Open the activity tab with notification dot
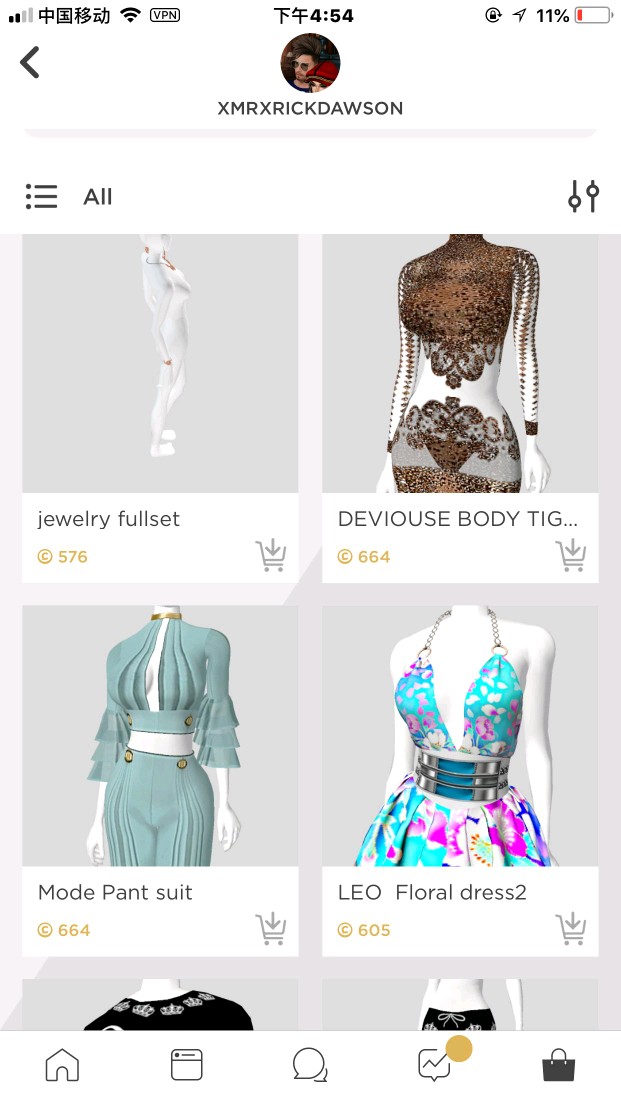The width and height of the screenshot is (621, 1104). click(x=436, y=1065)
